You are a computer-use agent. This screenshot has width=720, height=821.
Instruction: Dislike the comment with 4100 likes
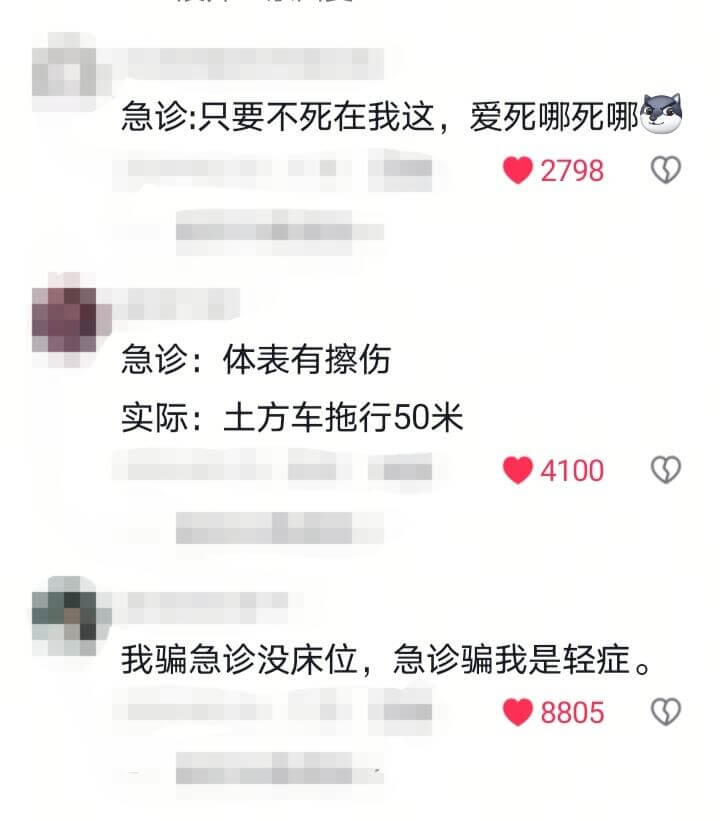tap(666, 470)
